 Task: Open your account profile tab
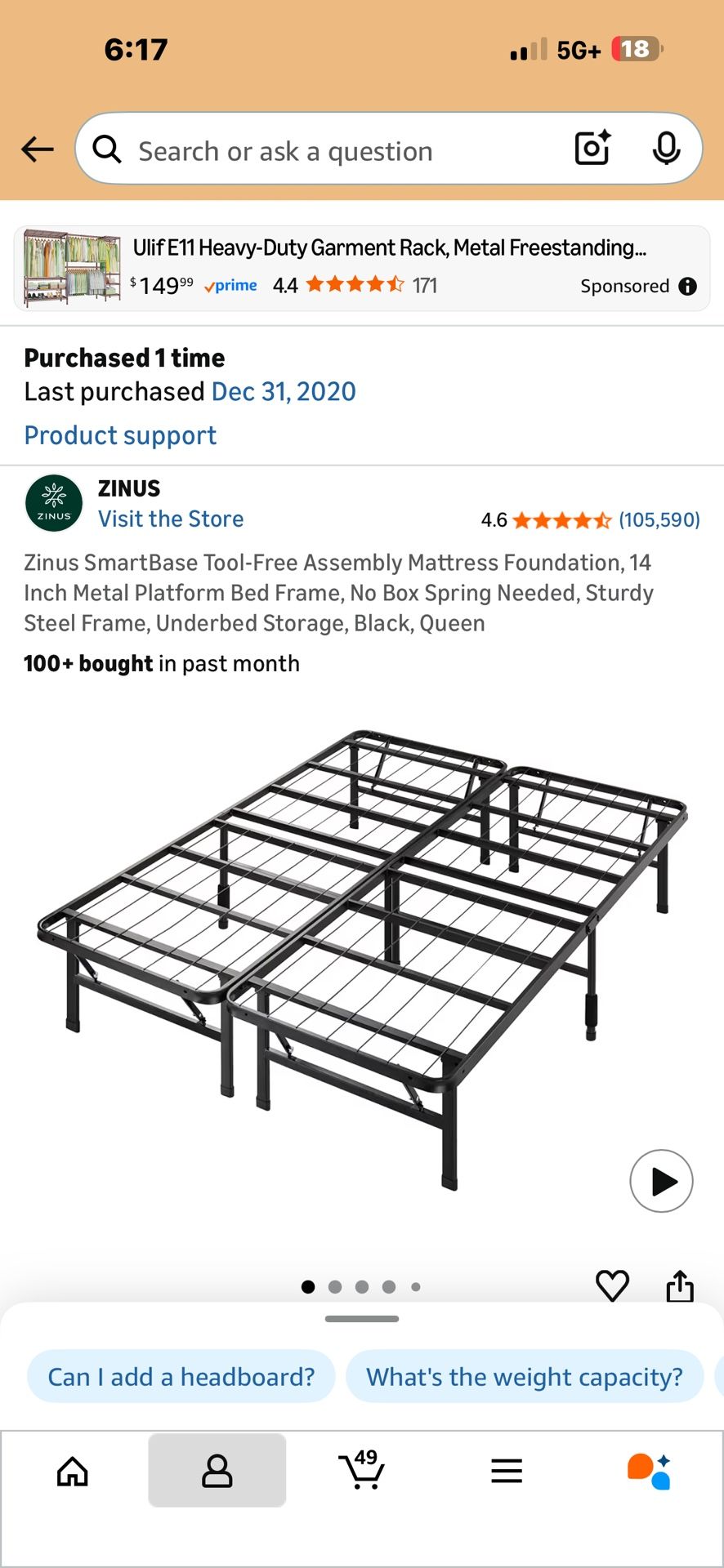tap(217, 1470)
